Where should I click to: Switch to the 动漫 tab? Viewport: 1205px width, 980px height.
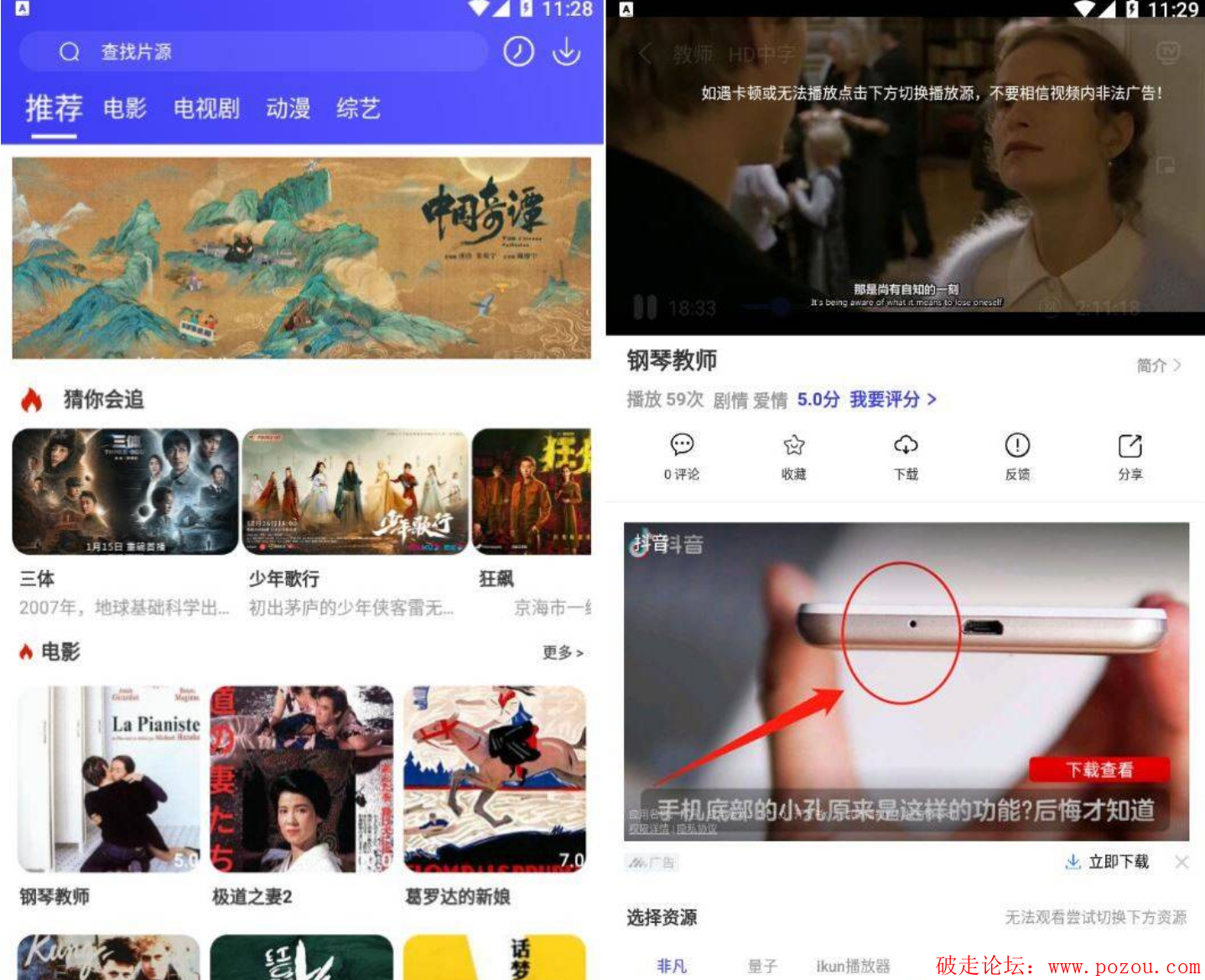[288, 108]
